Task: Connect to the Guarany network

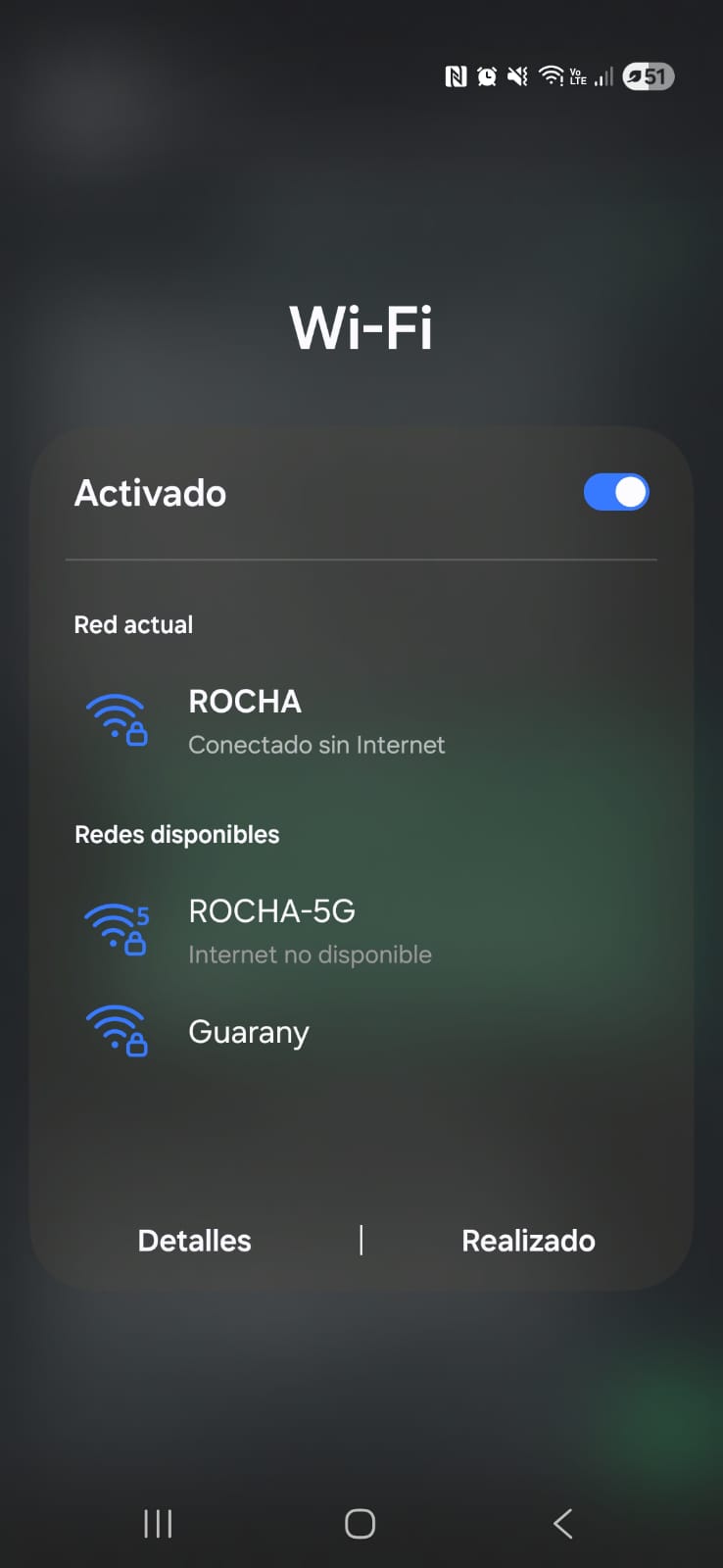Action: click(249, 1033)
